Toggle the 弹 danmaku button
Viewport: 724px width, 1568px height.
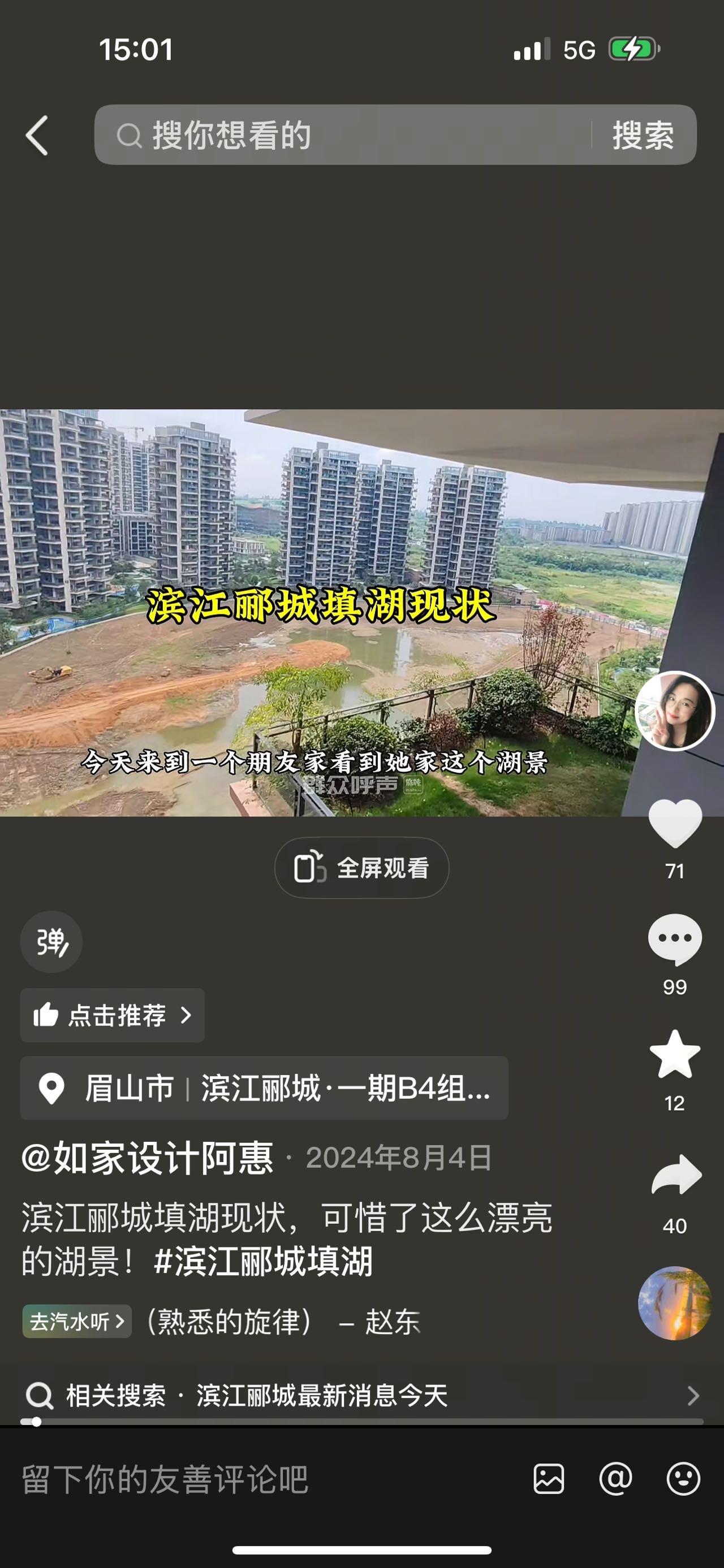pyautogui.click(x=52, y=942)
